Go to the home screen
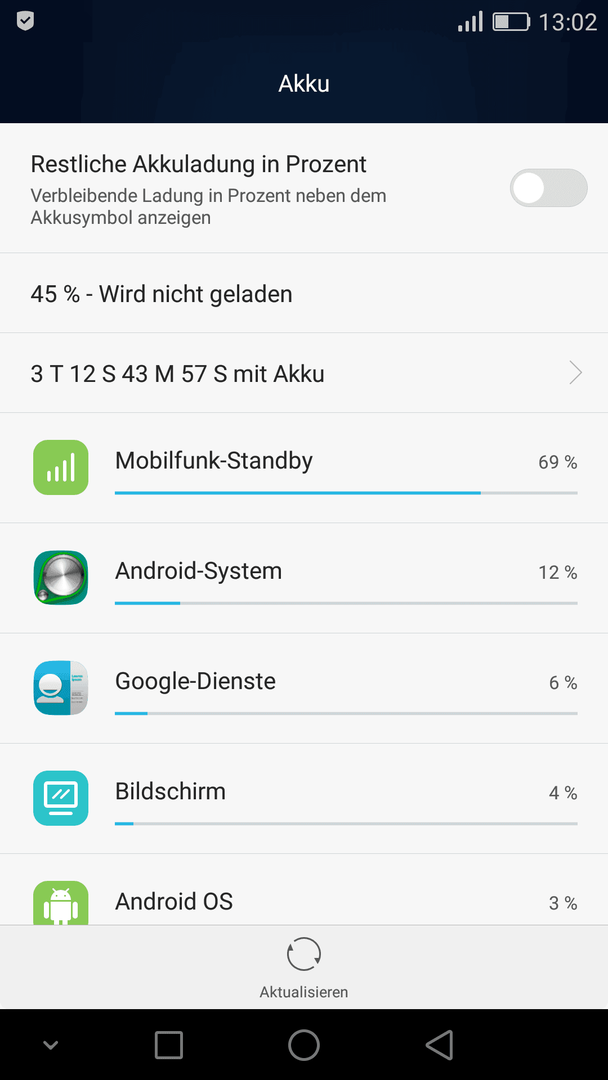Viewport: 608px width, 1080px height. (304, 1045)
